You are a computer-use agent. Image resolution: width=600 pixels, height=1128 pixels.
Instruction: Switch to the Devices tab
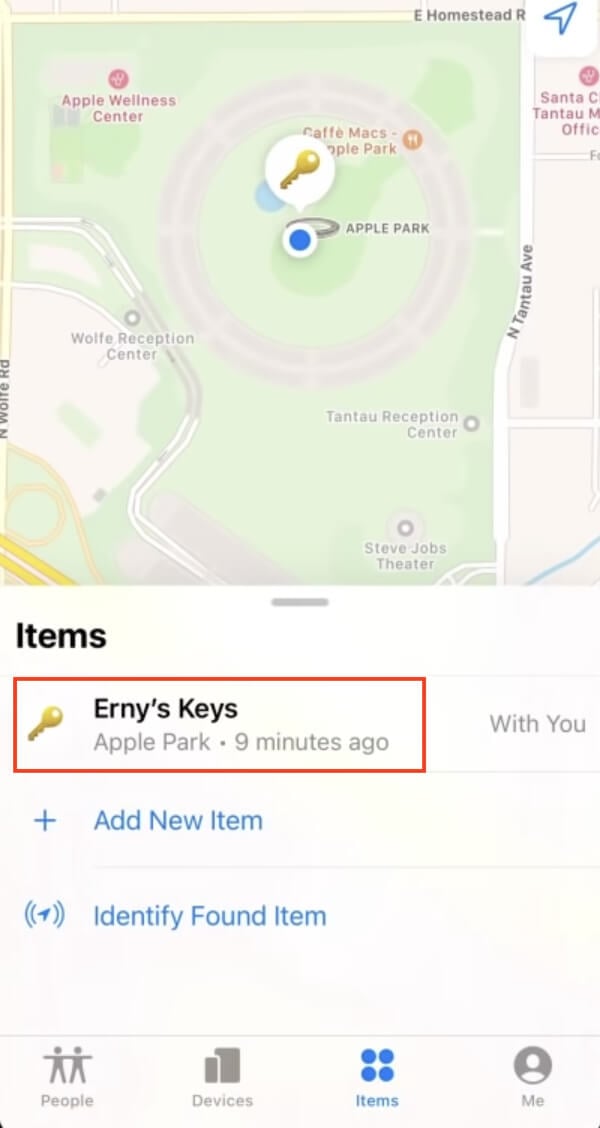pos(222,1077)
